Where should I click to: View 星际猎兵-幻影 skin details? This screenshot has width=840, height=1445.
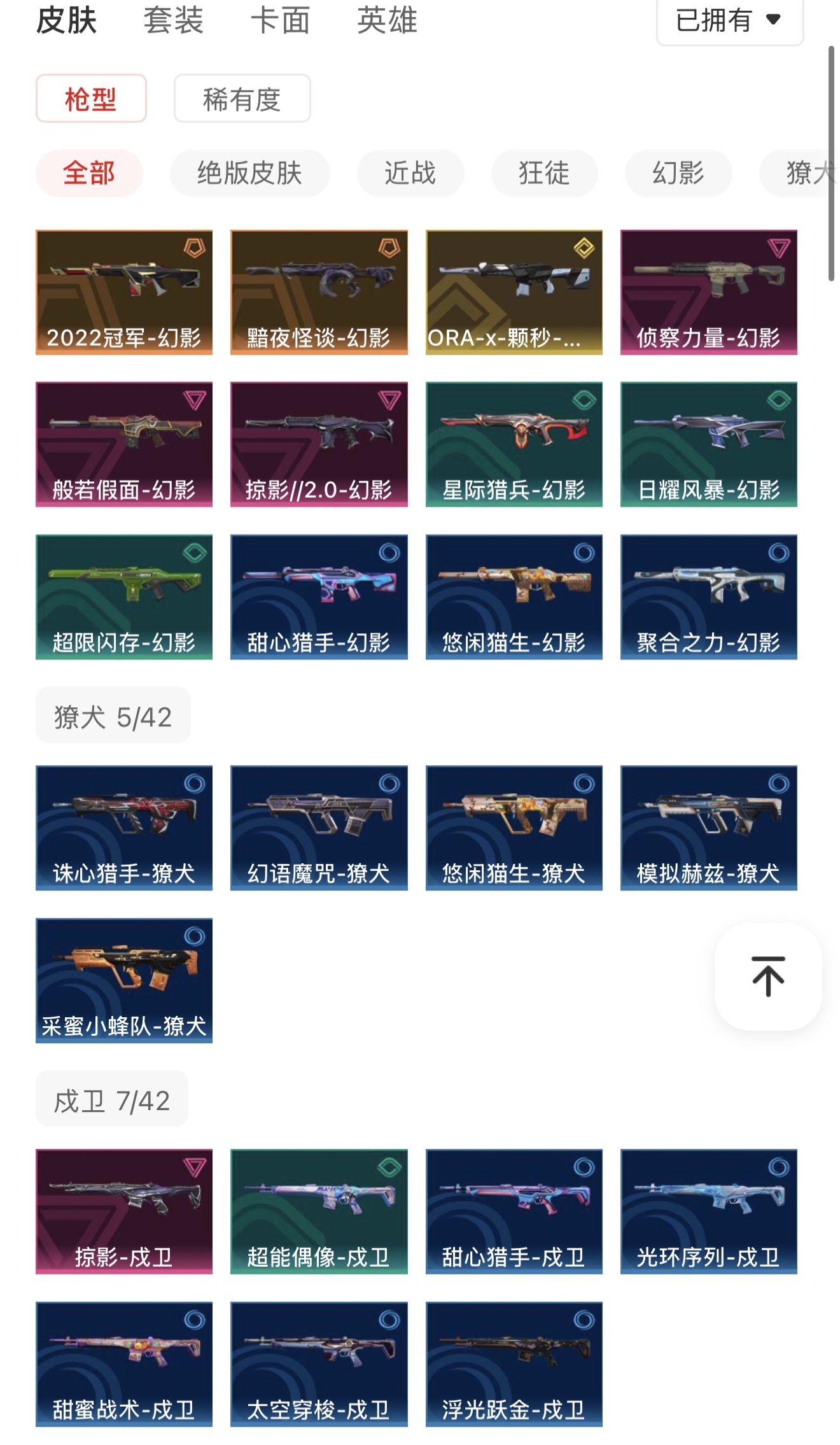point(514,444)
